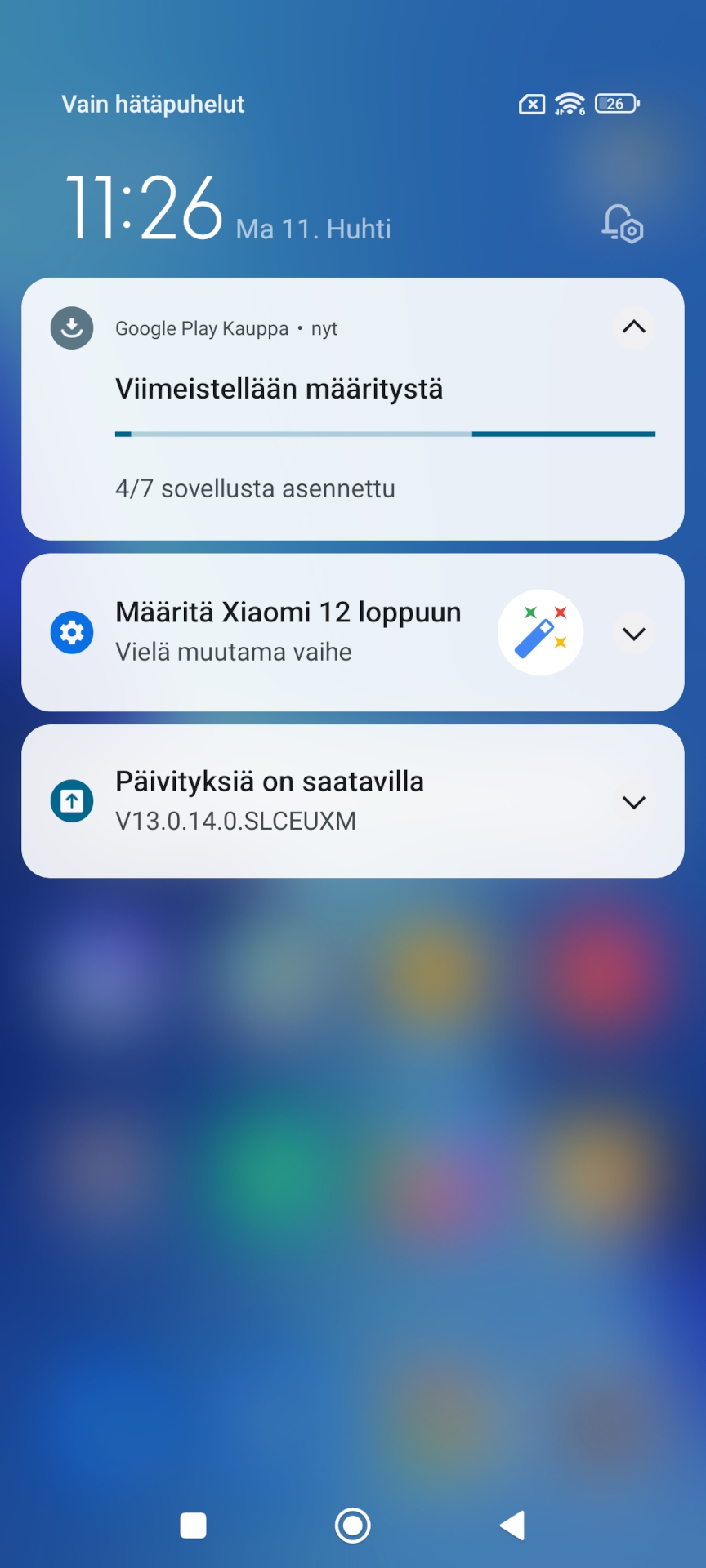
Task: Expand the Määritä Xiaomi 12 loppuun notification
Action: pos(634,634)
